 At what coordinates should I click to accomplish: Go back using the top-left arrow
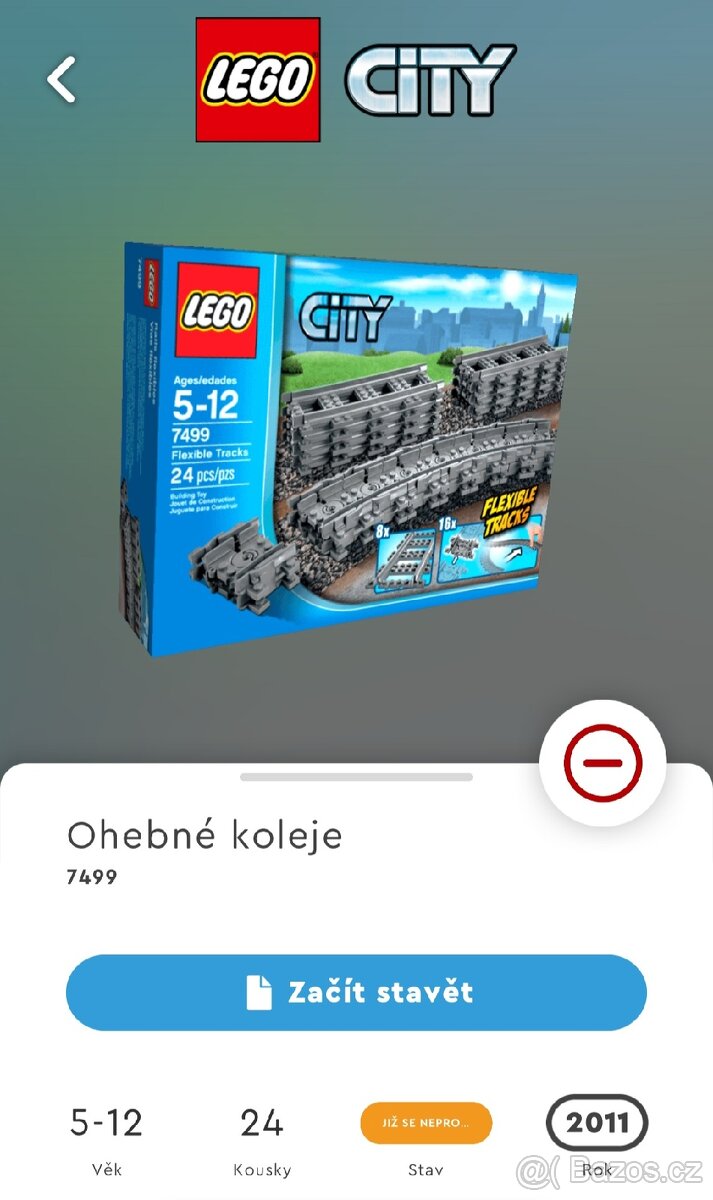coord(62,80)
